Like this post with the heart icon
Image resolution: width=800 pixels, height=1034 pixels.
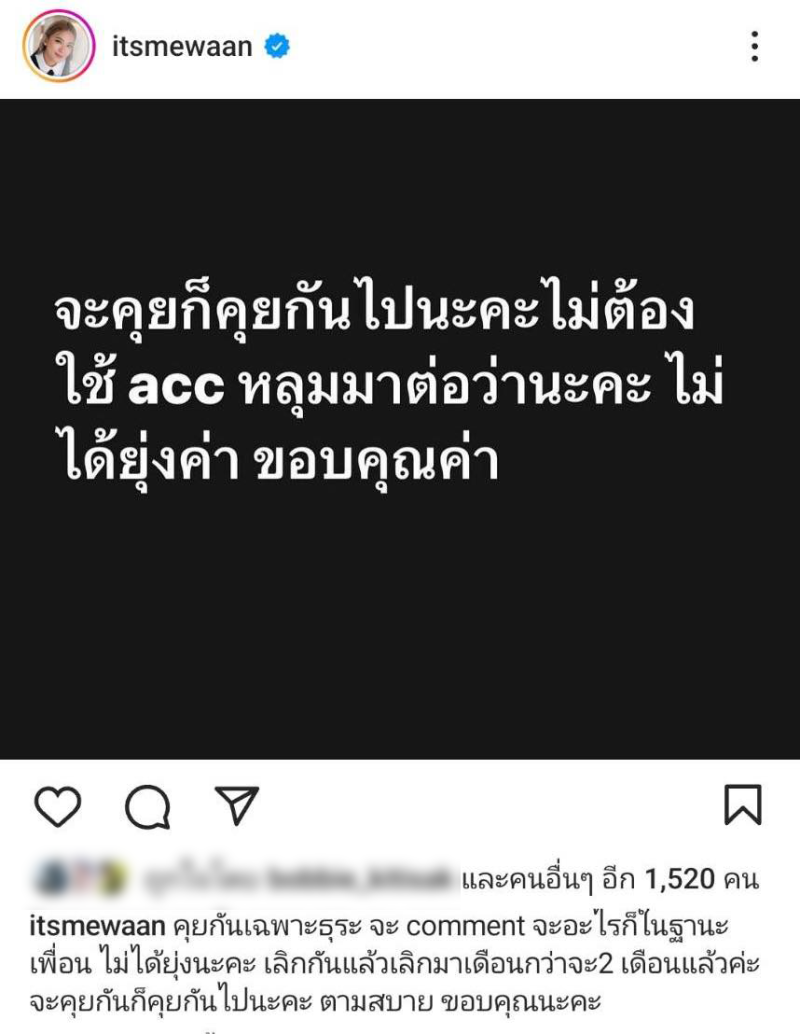click(x=56, y=806)
